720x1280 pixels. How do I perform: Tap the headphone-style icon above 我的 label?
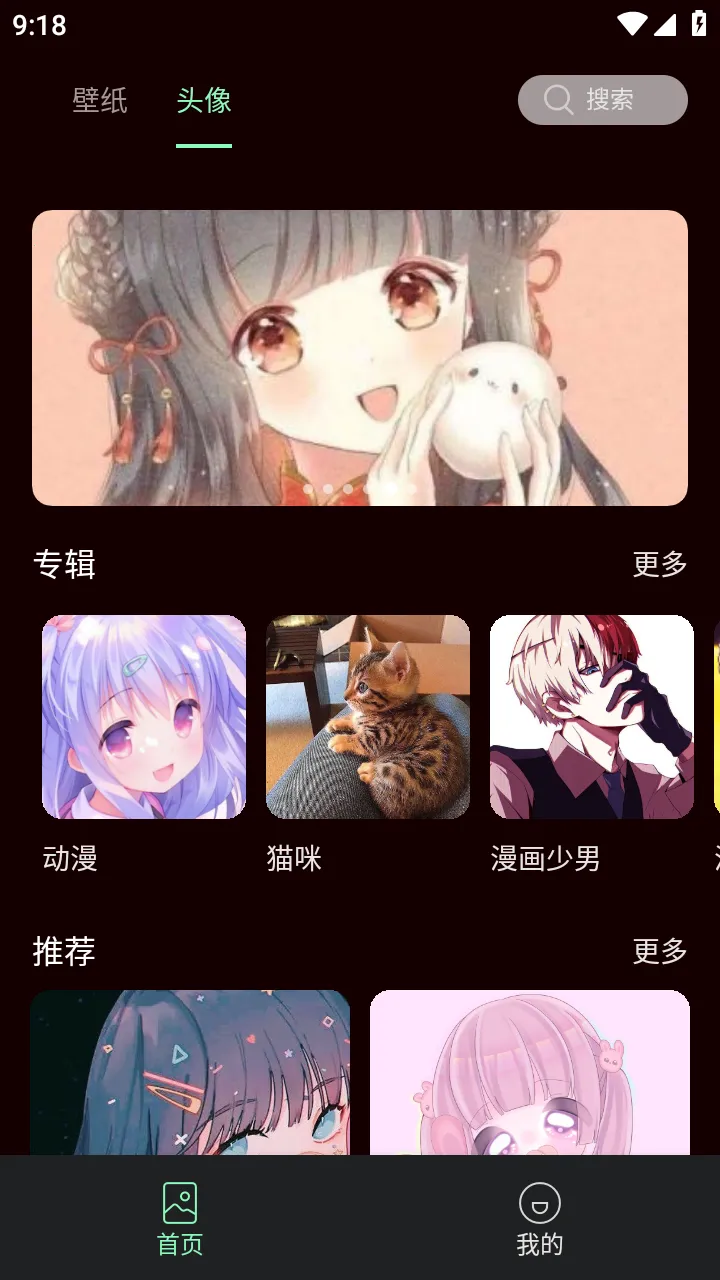[x=539, y=1201]
